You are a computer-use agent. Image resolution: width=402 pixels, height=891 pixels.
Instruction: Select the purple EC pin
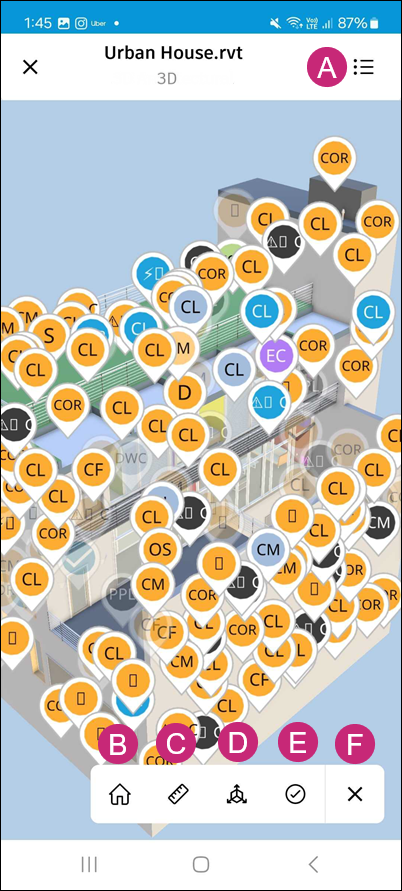276,356
